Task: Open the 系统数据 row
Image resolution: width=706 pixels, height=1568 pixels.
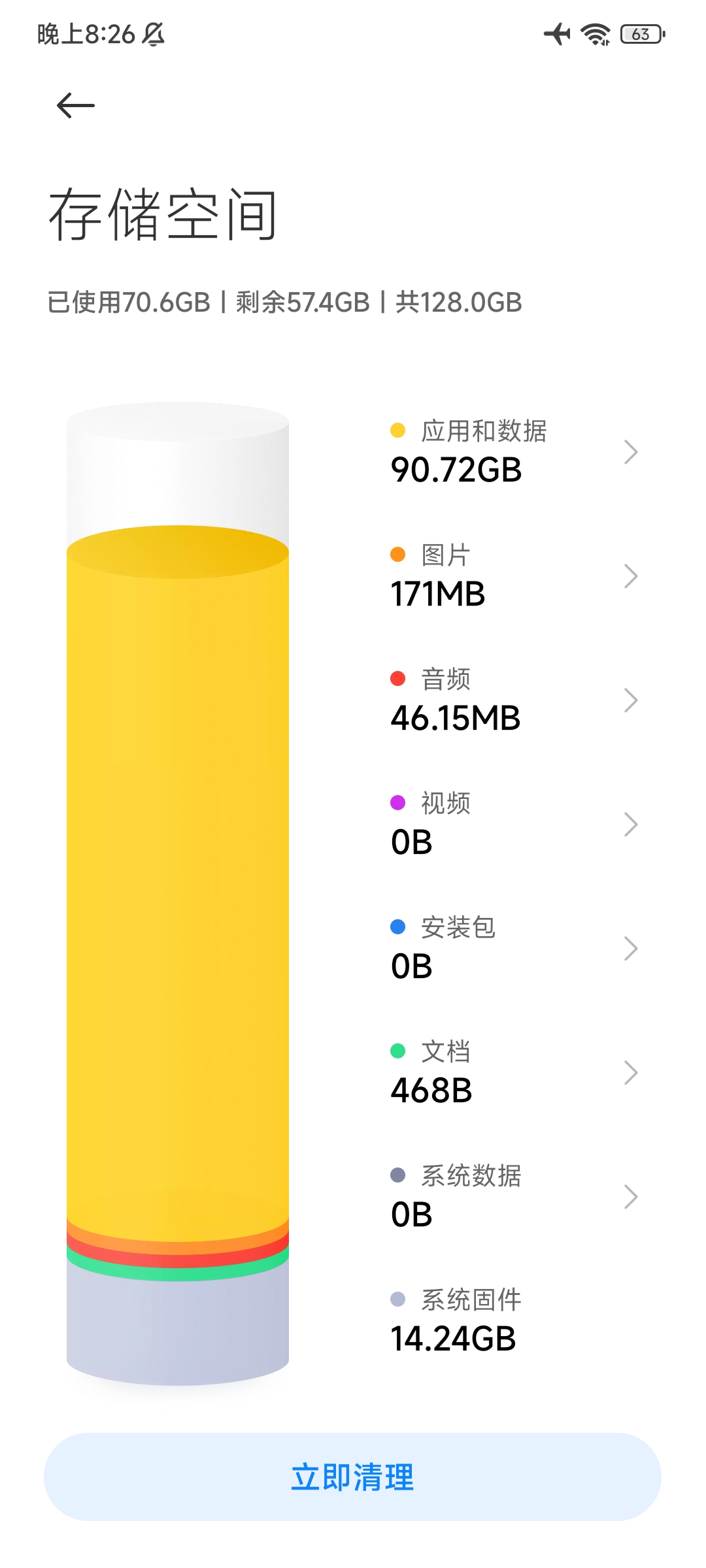Action: coord(514,1197)
